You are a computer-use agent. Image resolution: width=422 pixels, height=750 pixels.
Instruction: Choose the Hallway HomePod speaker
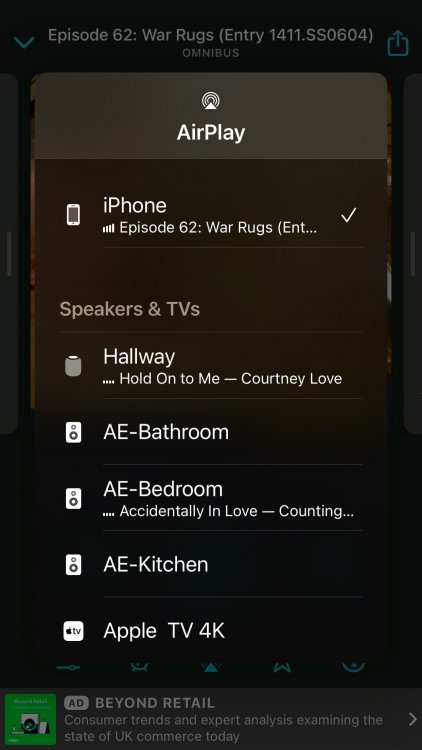211,366
